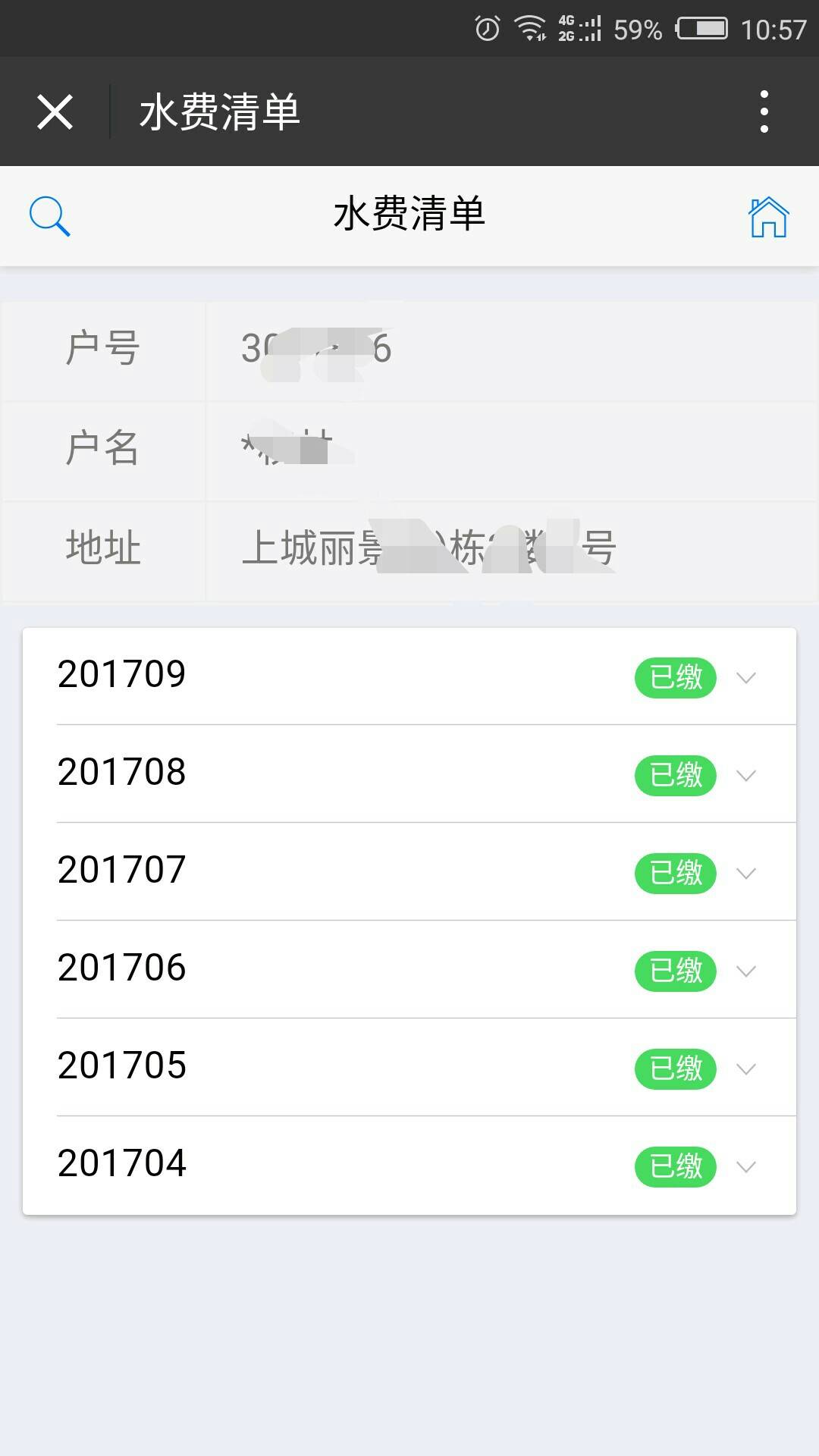The height and width of the screenshot is (1456, 819).
Task: Expand the 201708 bill details
Action: tap(409, 774)
